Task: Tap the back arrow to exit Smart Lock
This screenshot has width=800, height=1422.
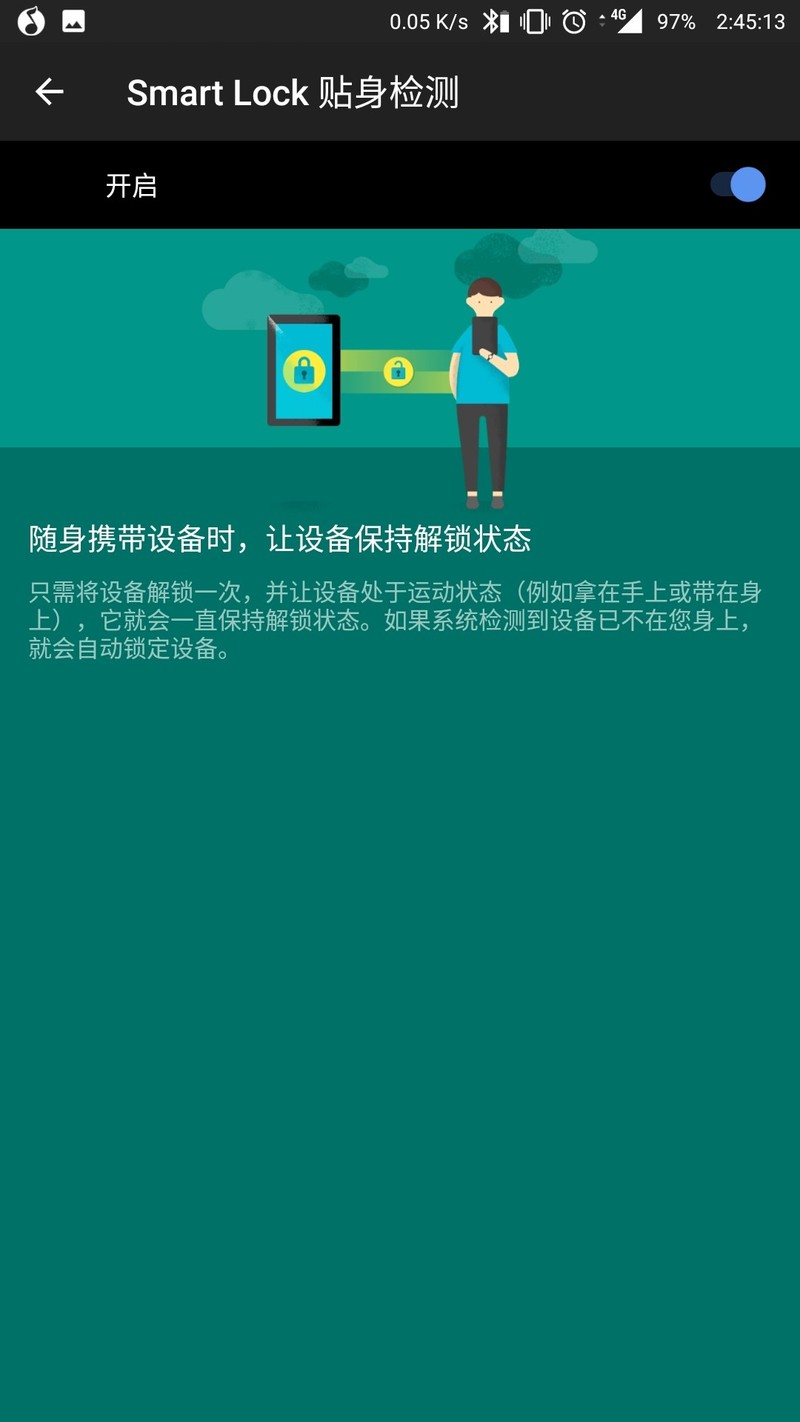Action: 49,92
